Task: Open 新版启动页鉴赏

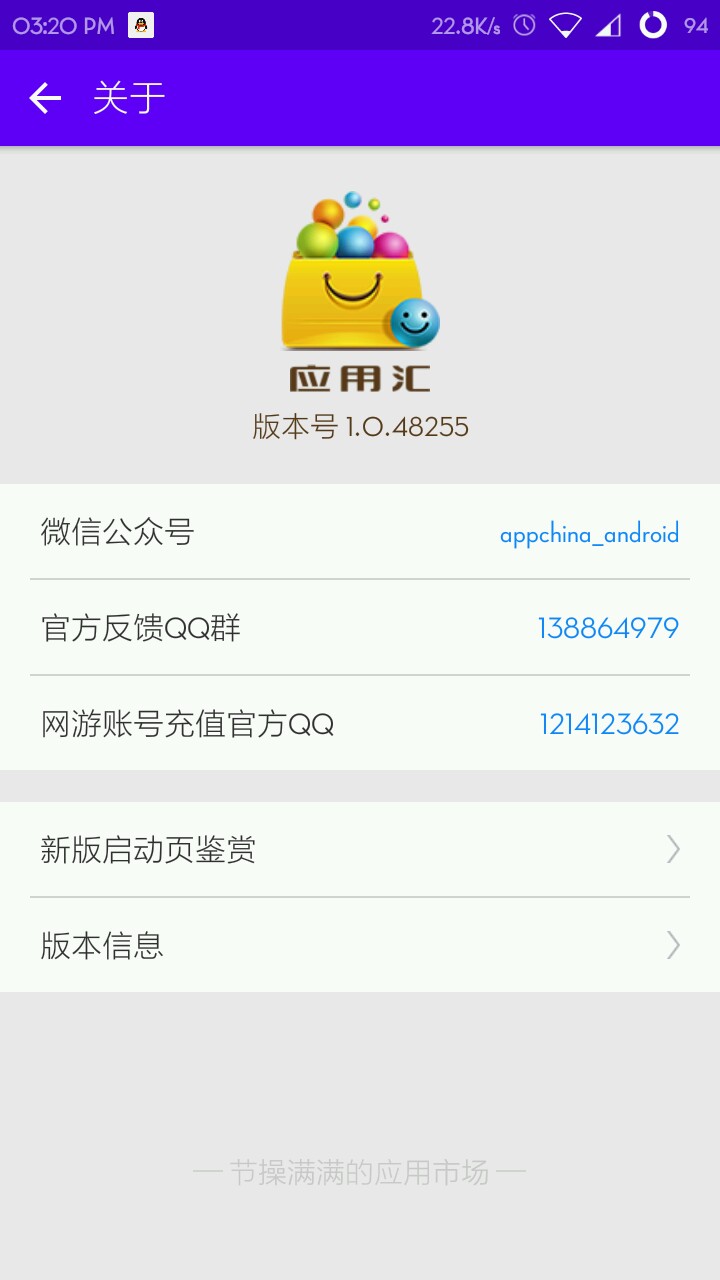Action: coord(360,850)
